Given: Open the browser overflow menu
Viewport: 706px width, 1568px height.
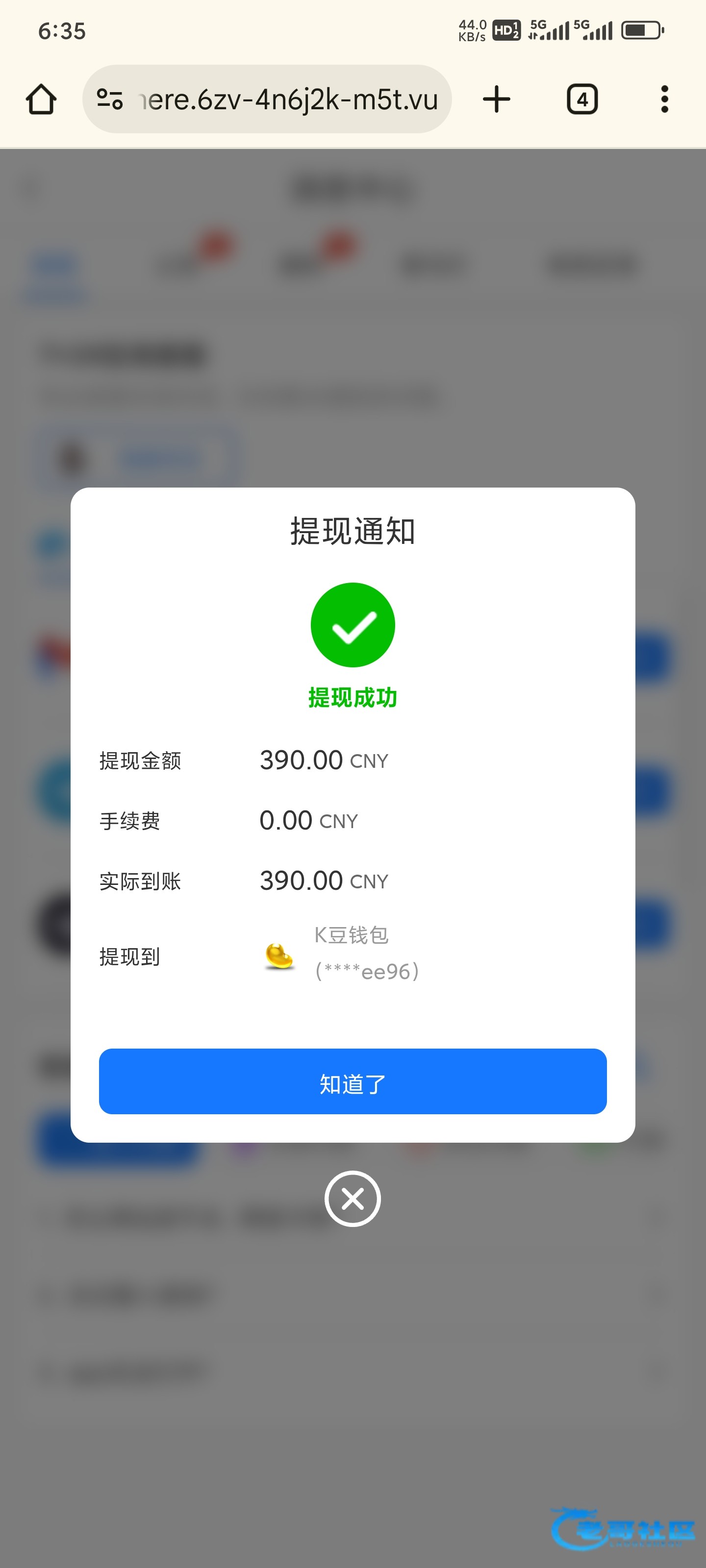Looking at the screenshot, I should tap(664, 99).
